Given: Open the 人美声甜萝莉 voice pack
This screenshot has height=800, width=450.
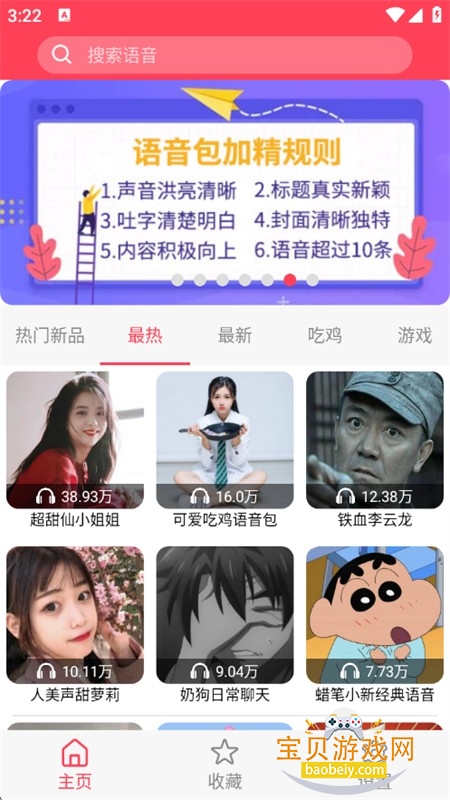Looking at the screenshot, I should click(75, 624).
